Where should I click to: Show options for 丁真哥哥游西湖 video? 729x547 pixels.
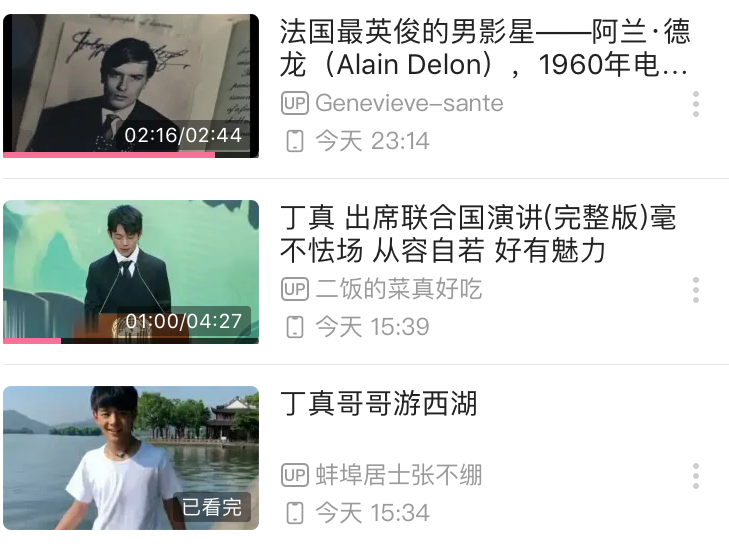696,476
